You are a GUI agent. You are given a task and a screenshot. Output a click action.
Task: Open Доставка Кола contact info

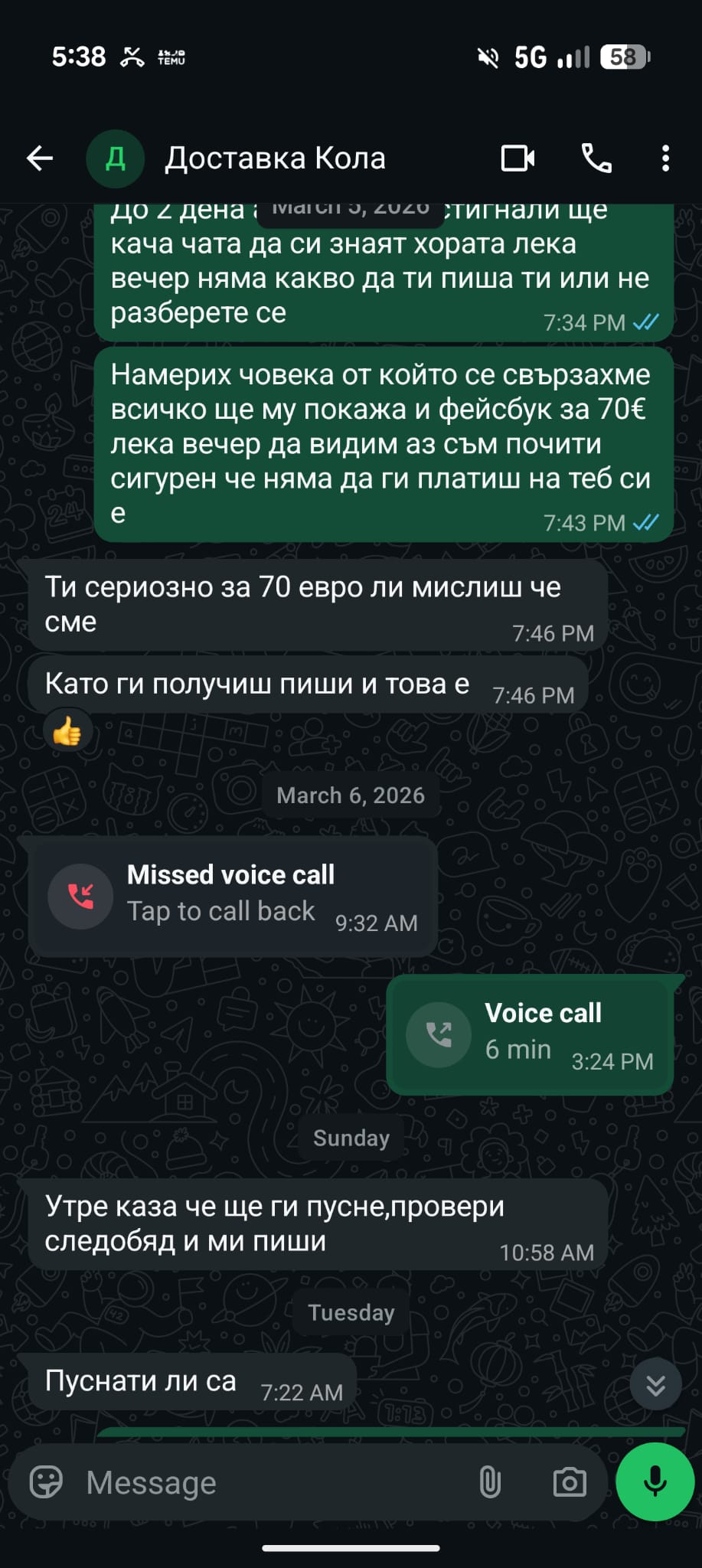coord(276,158)
